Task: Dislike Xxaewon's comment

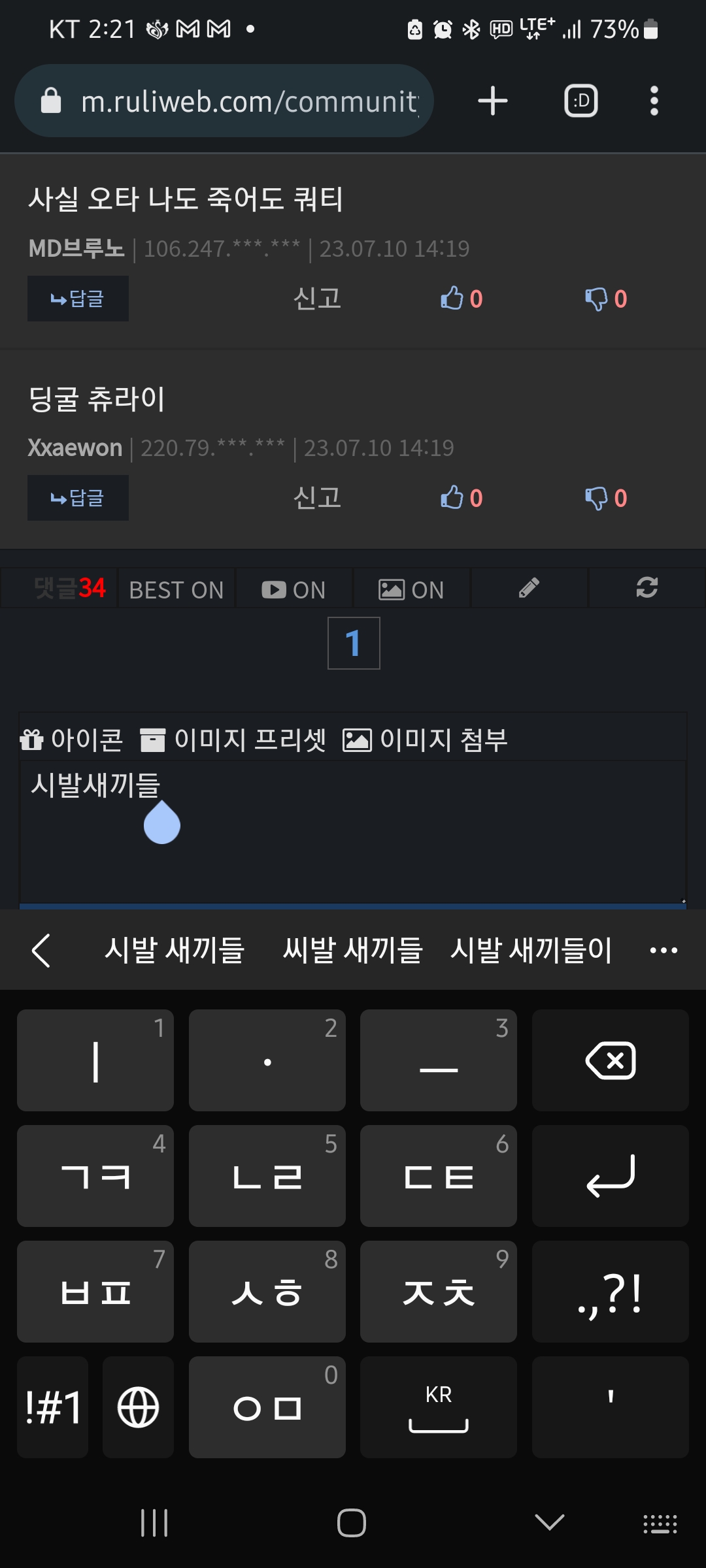Action: tap(605, 498)
